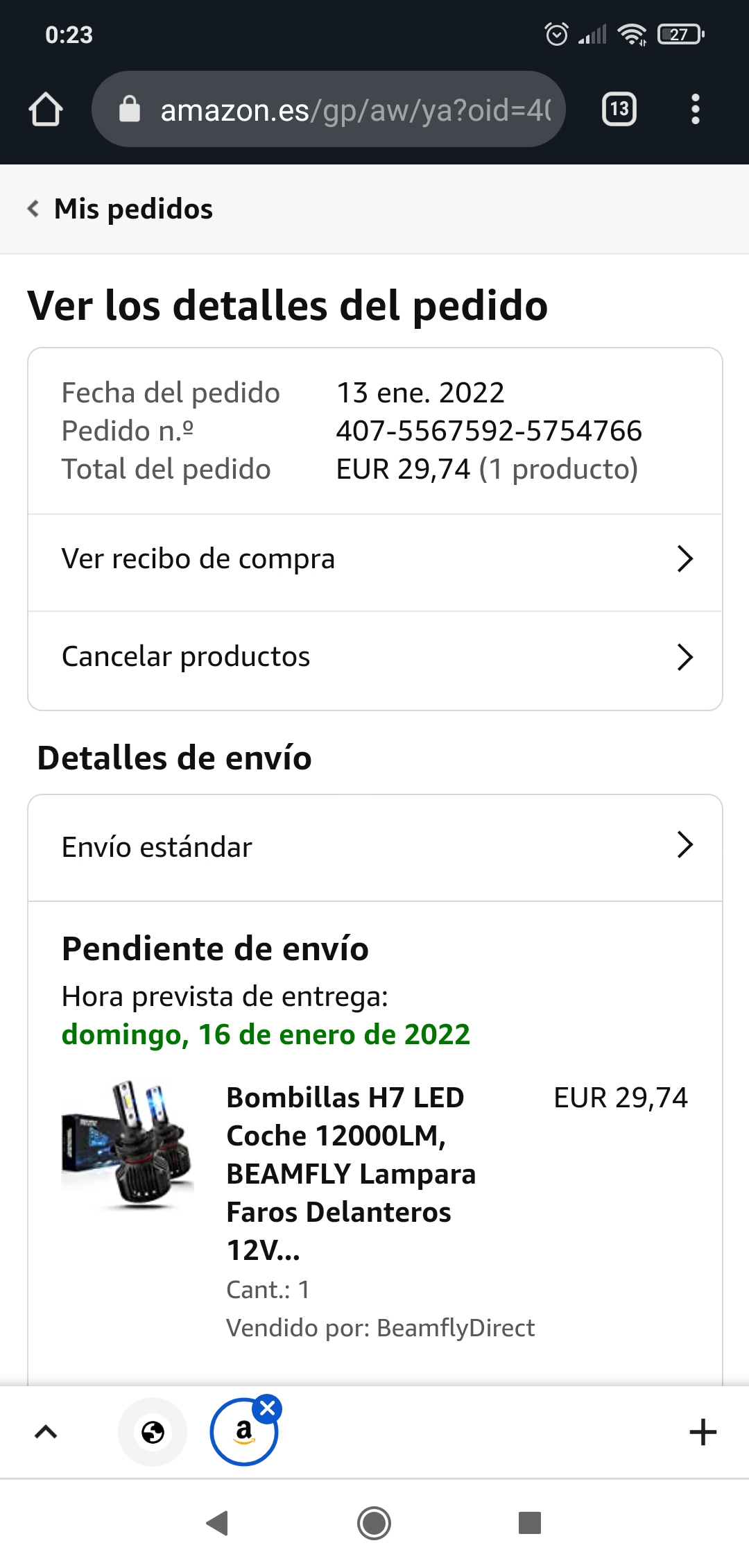Viewport: 749px width, 1568px height.
Task: Open the tab switcher showing 13
Action: click(x=619, y=110)
